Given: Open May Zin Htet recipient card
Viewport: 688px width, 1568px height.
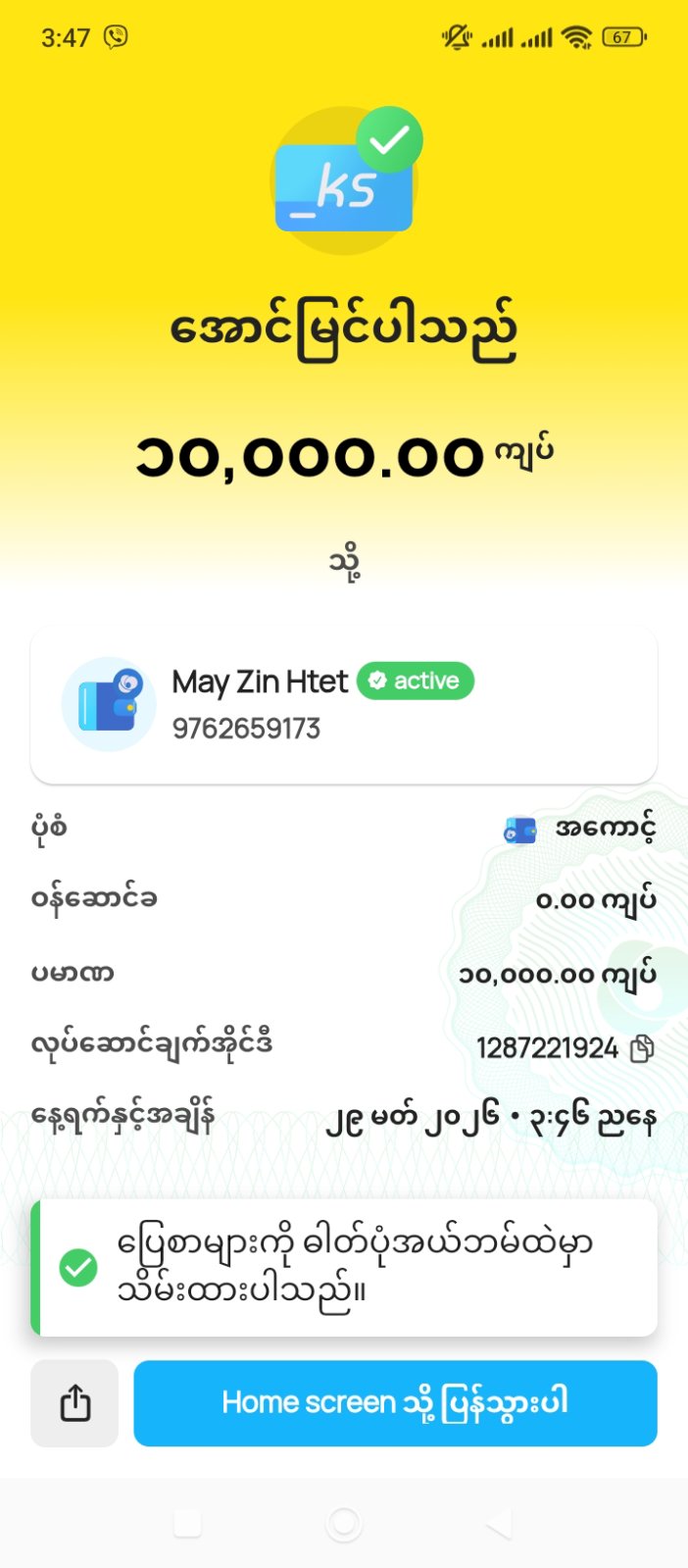Looking at the screenshot, I should (x=343, y=704).
